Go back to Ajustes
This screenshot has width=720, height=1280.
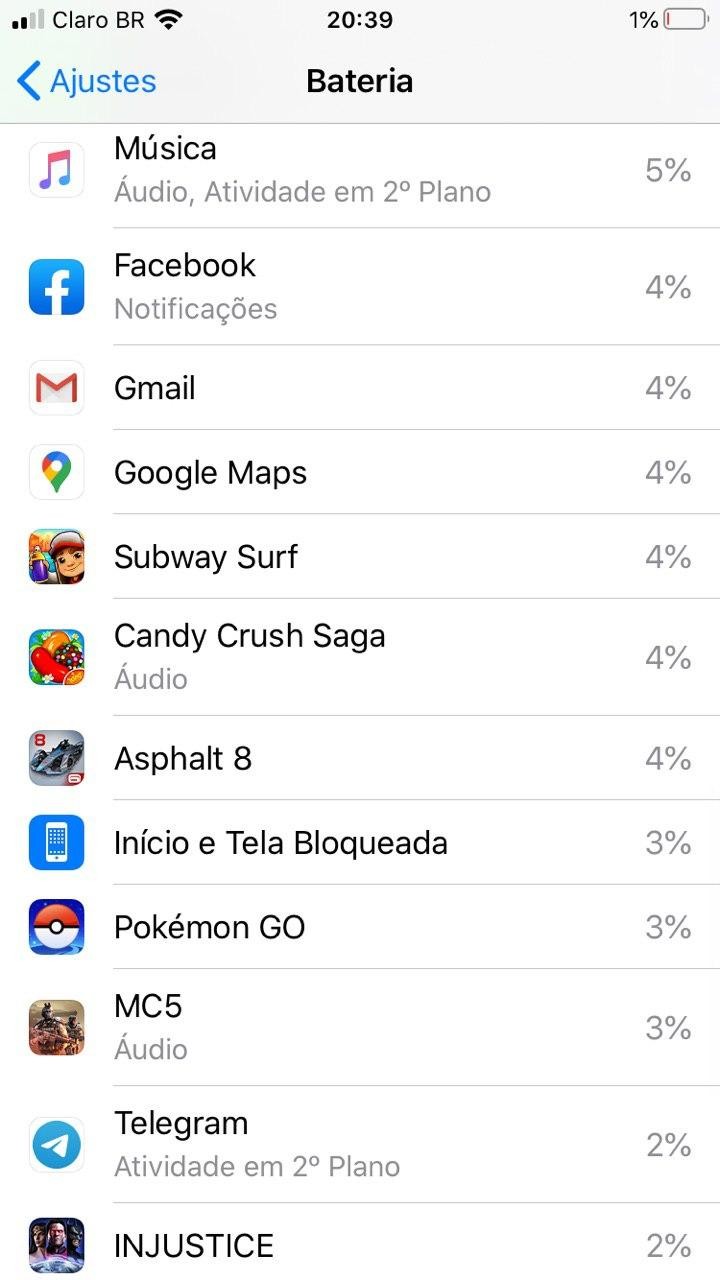tap(87, 81)
